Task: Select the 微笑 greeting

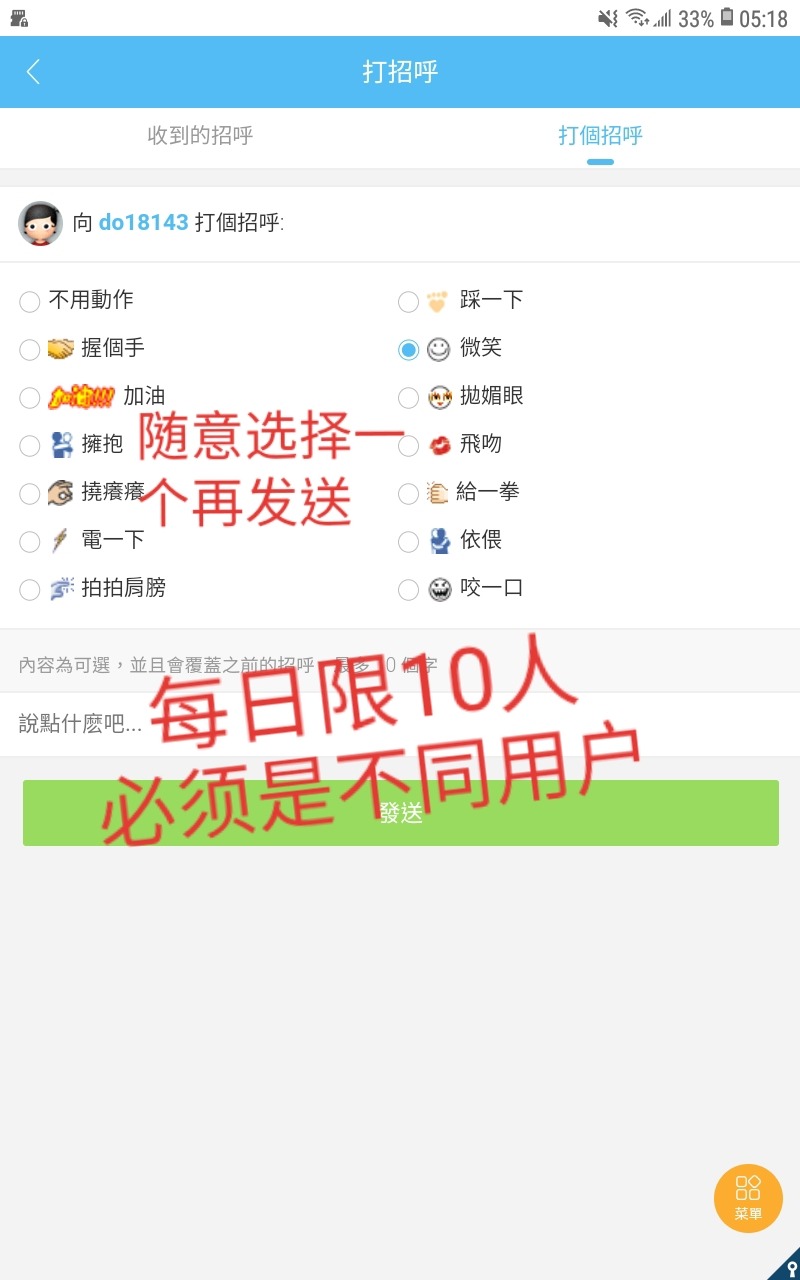Action: coord(408,349)
